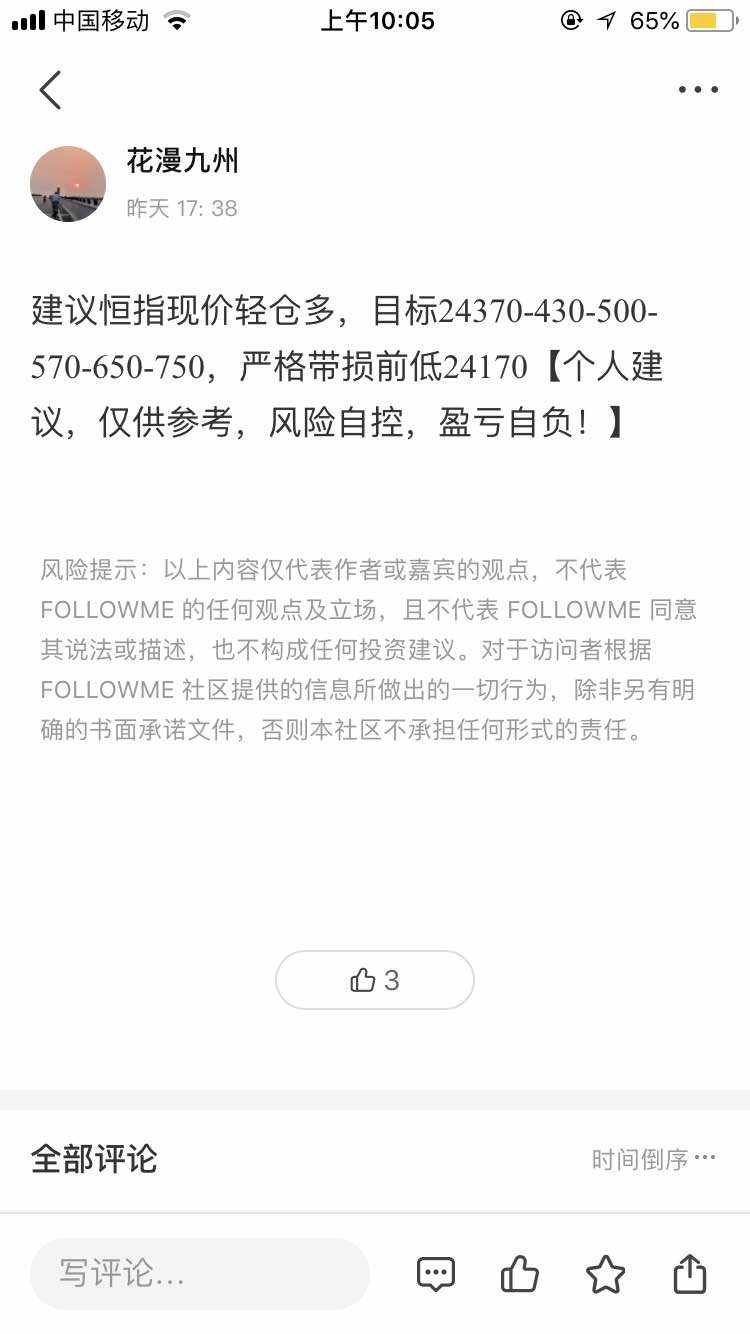
Task: Open 花漫九州's profile avatar
Action: pyautogui.click(x=68, y=184)
